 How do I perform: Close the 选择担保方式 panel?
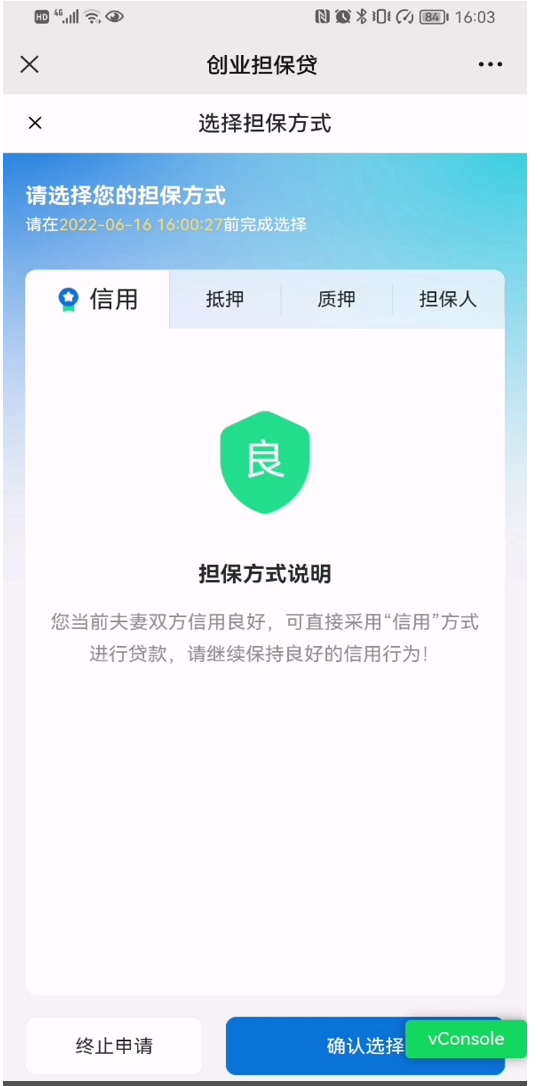35,123
